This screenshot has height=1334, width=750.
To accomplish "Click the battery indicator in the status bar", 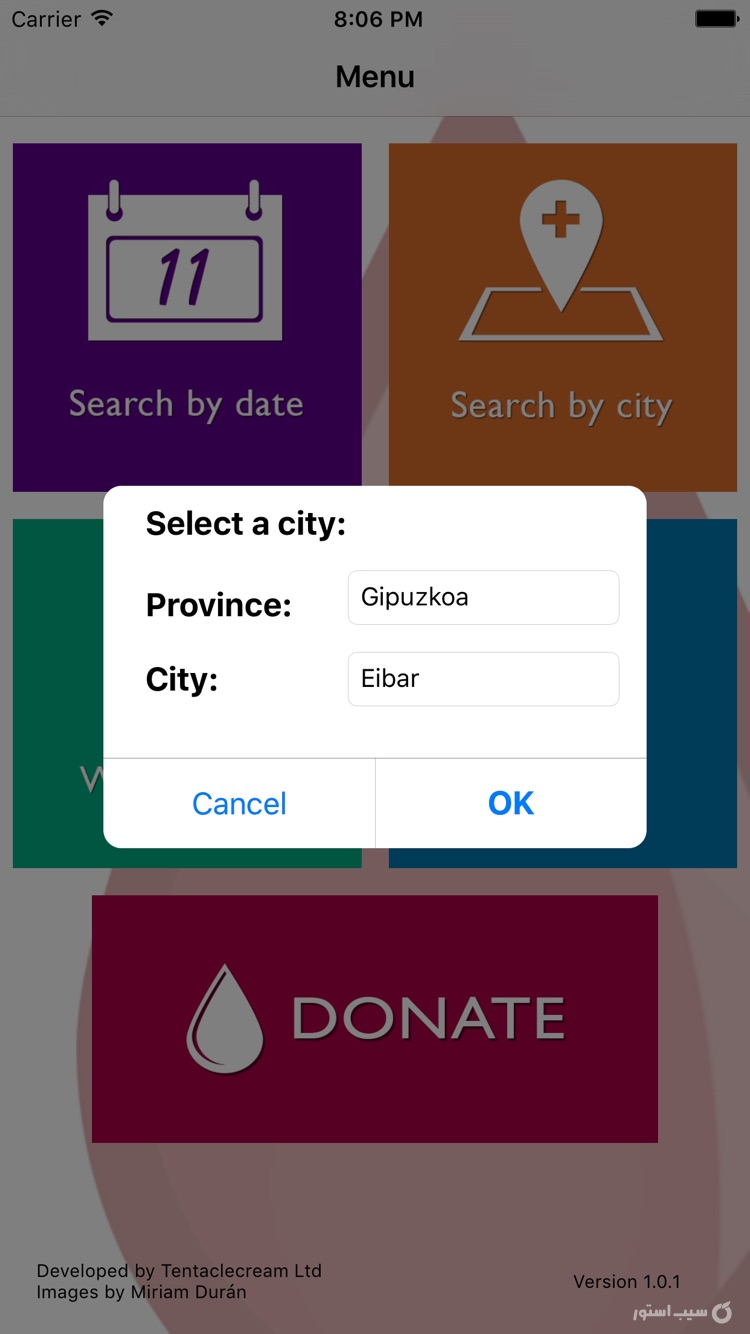I will [x=715, y=17].
